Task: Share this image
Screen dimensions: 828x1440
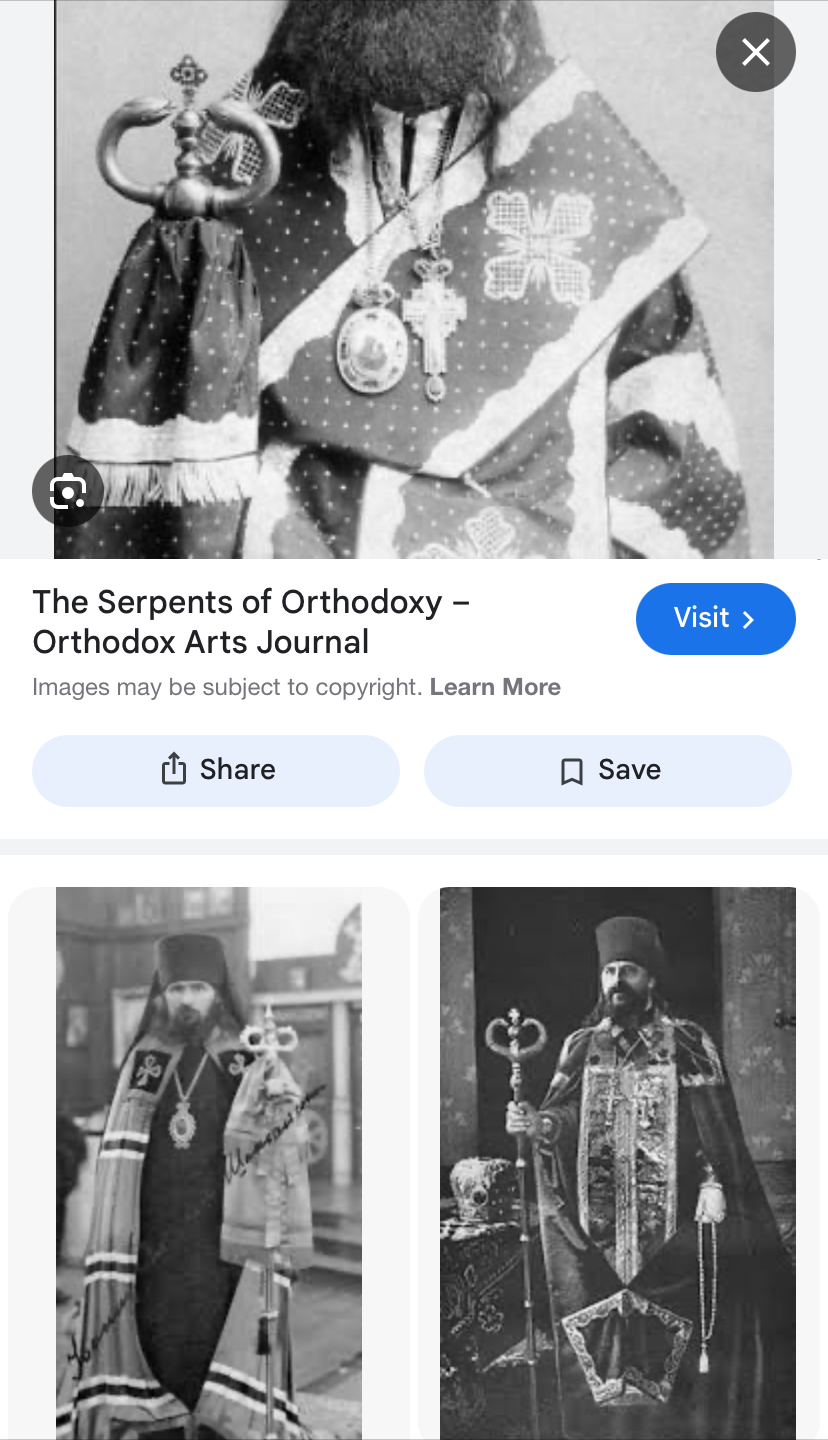Action: point(216,770)
